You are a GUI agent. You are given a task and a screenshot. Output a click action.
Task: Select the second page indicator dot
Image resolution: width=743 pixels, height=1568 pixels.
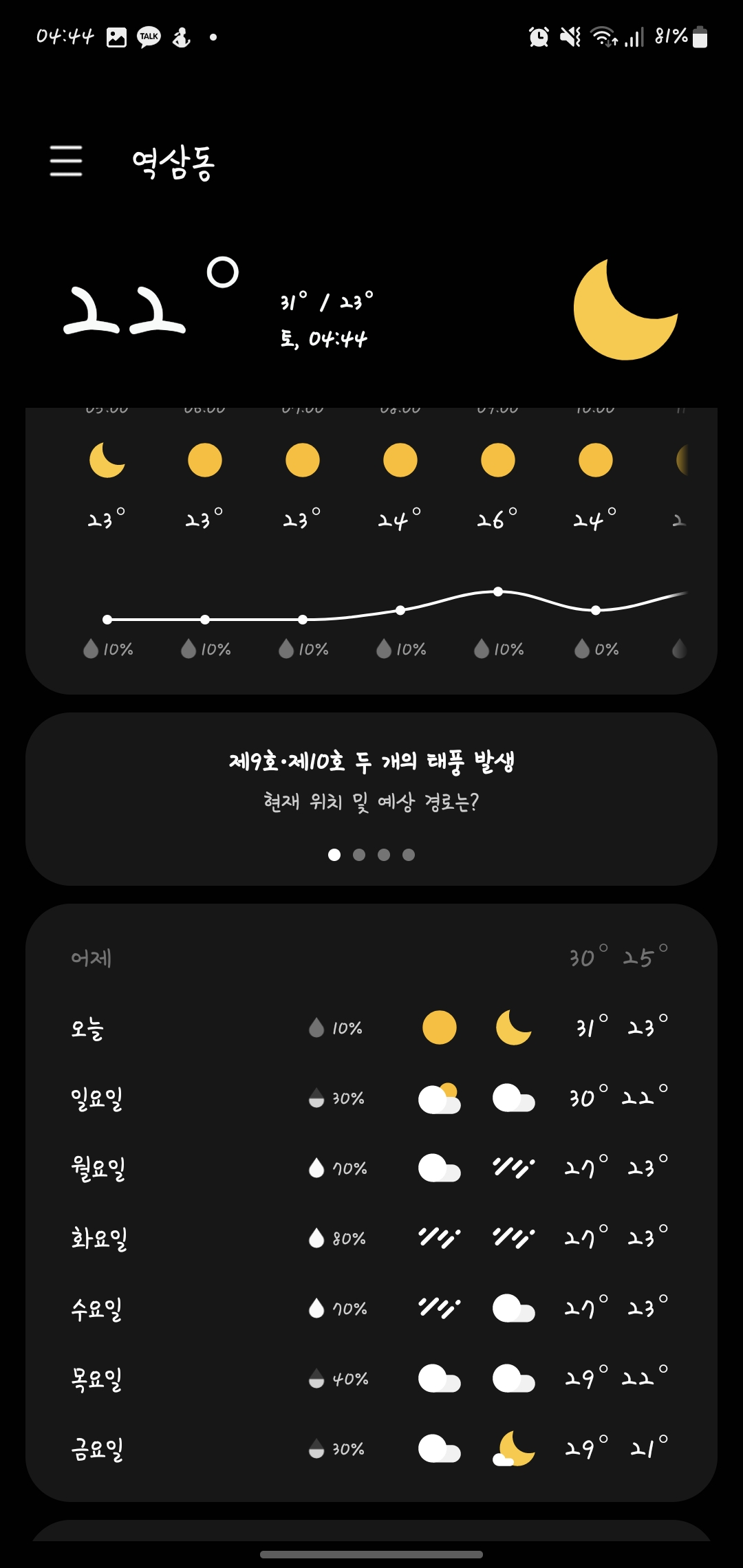pyautogui.click(x=359, y=855)
